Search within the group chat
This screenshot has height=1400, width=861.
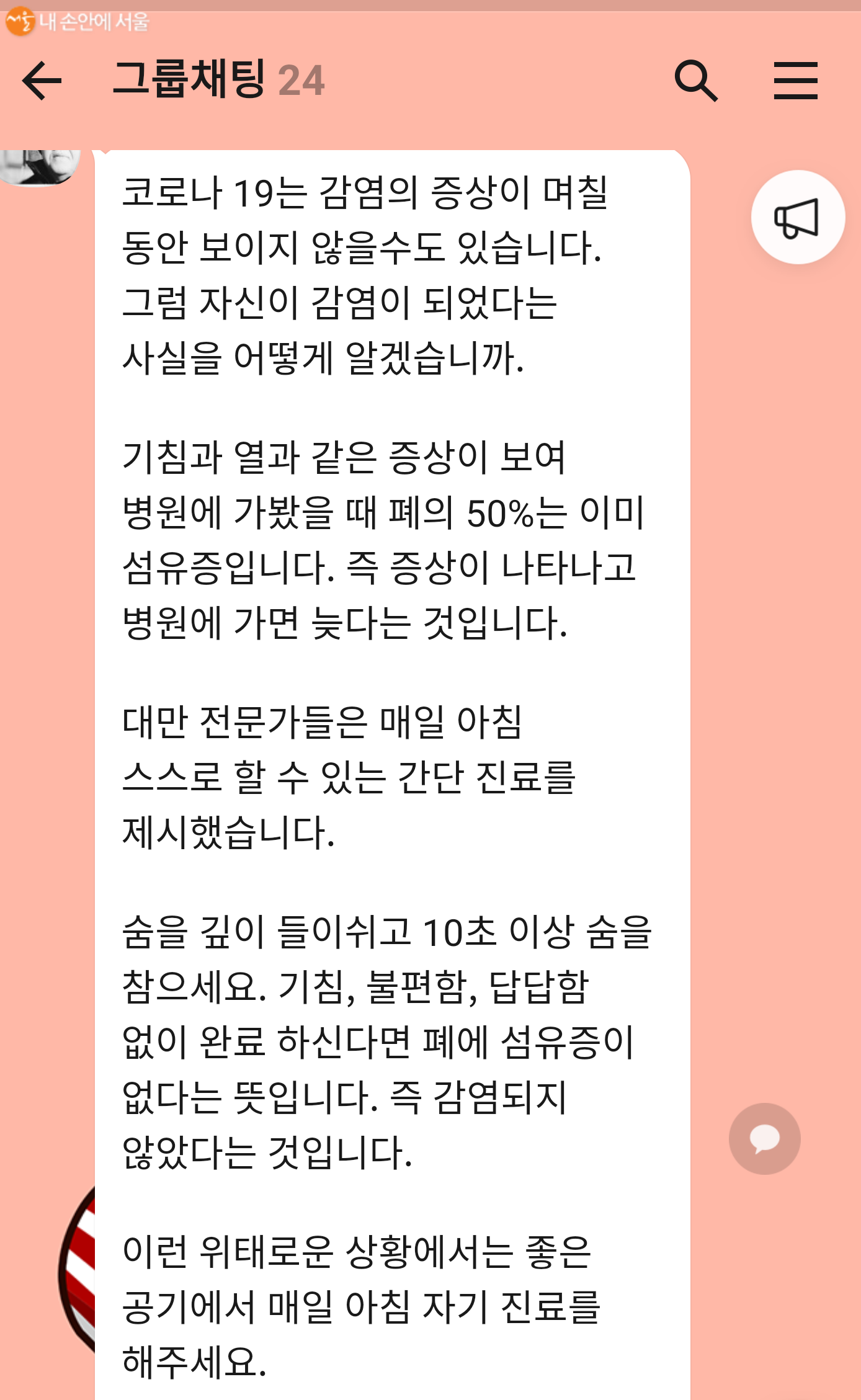point(696,81)
